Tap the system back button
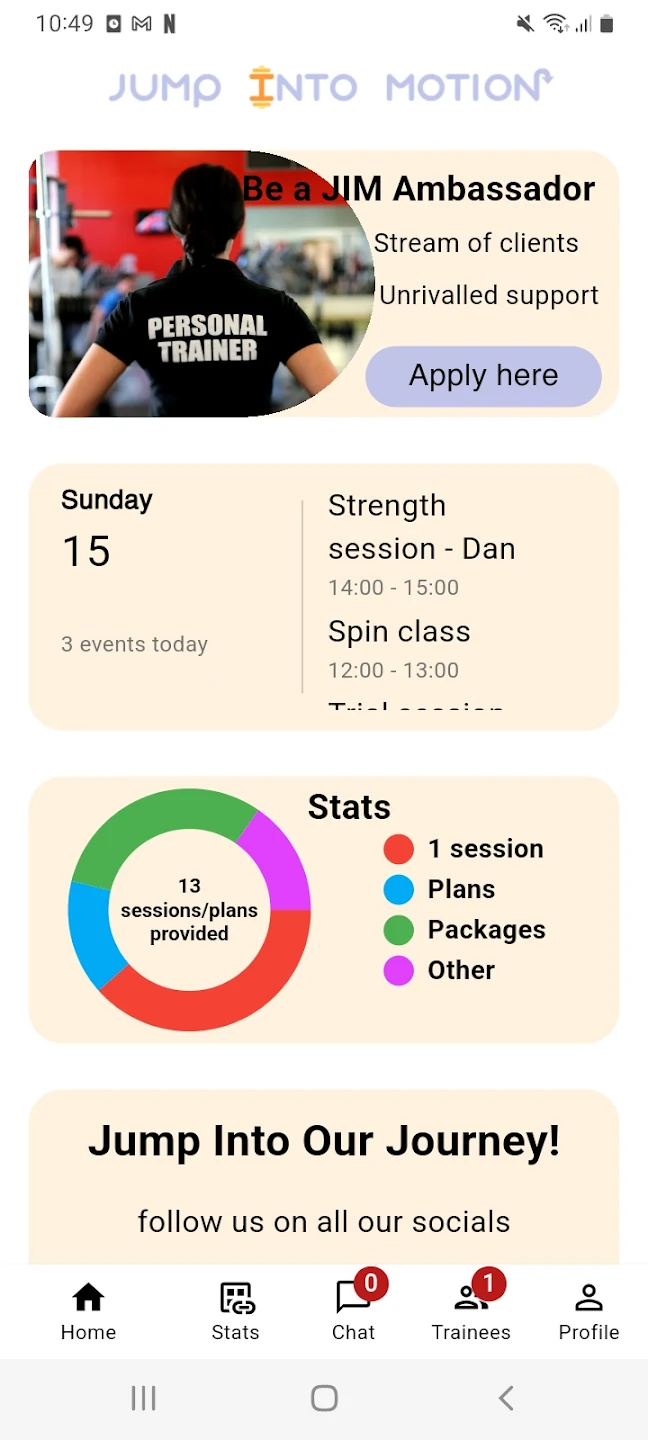The height and width of the screenshot is (1440, 648). [506, 1398]
